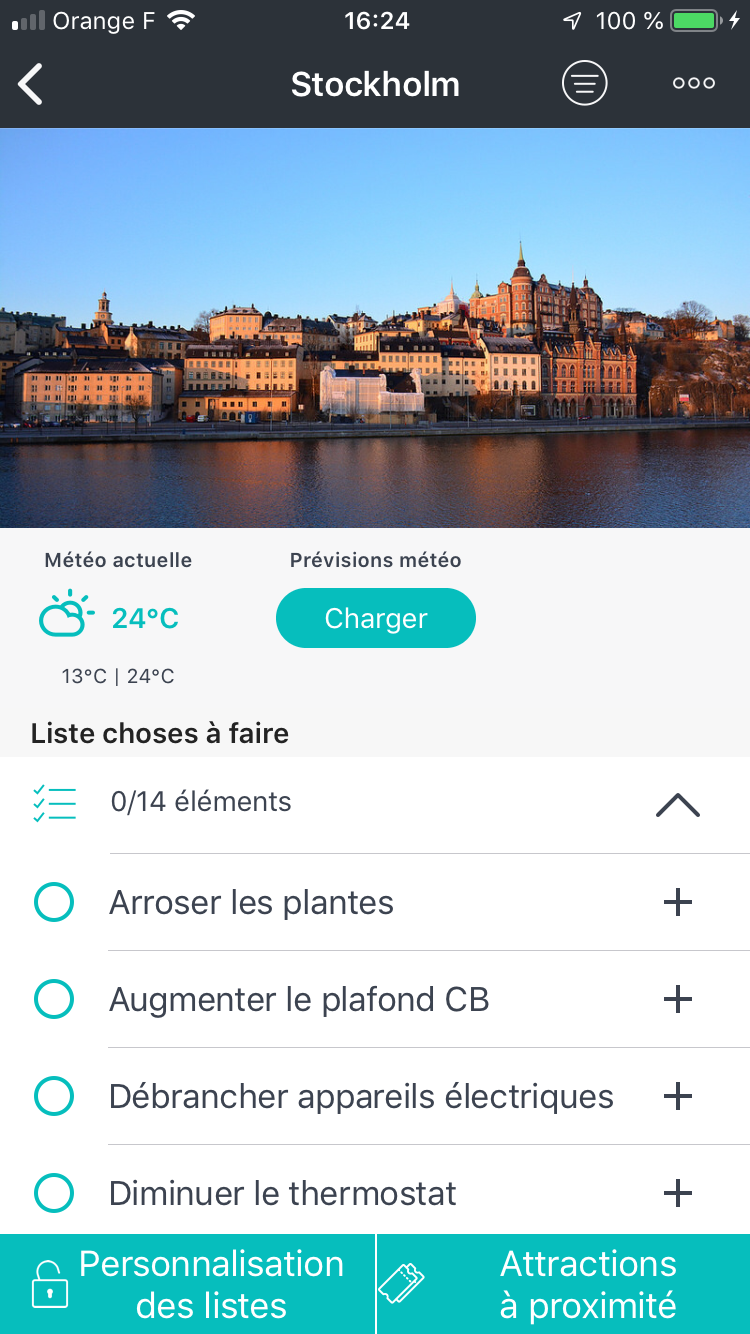Go back from the Stockholm screen
Viewport: 750px width, 1334px height.
tap(32, 84)
